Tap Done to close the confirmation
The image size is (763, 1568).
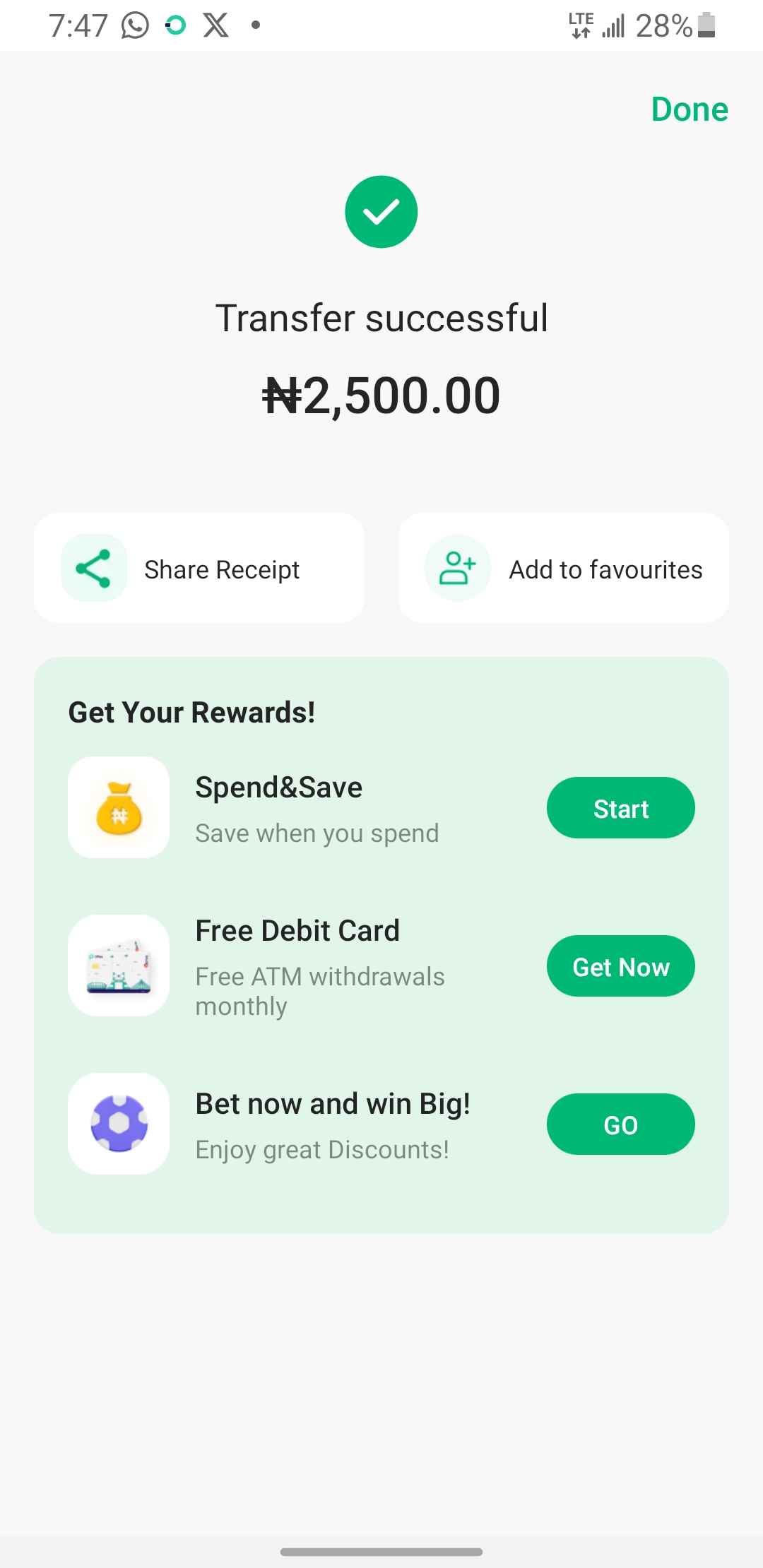click(x=689, y=109)
